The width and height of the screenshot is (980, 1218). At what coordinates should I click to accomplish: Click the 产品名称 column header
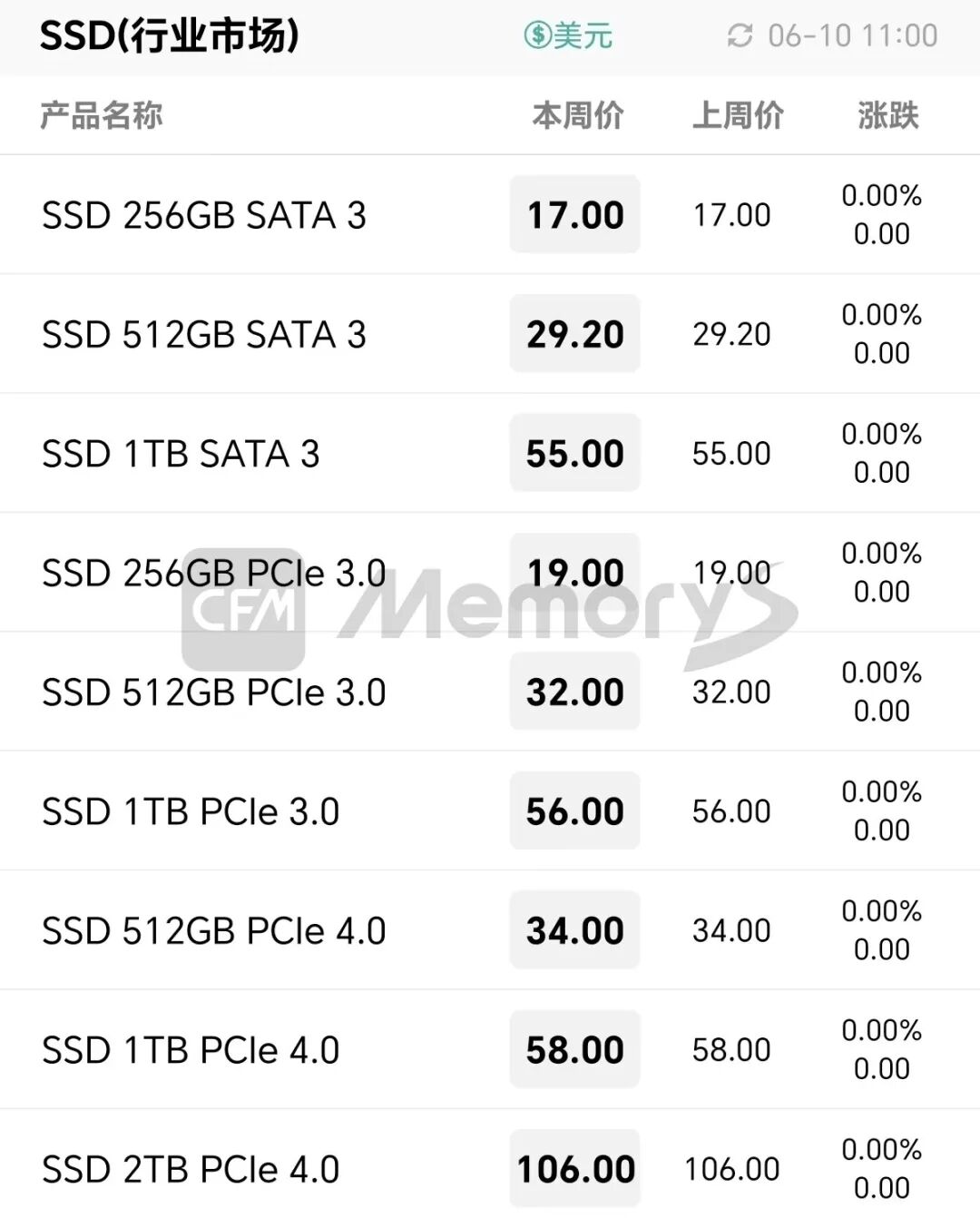pos(100,116)
